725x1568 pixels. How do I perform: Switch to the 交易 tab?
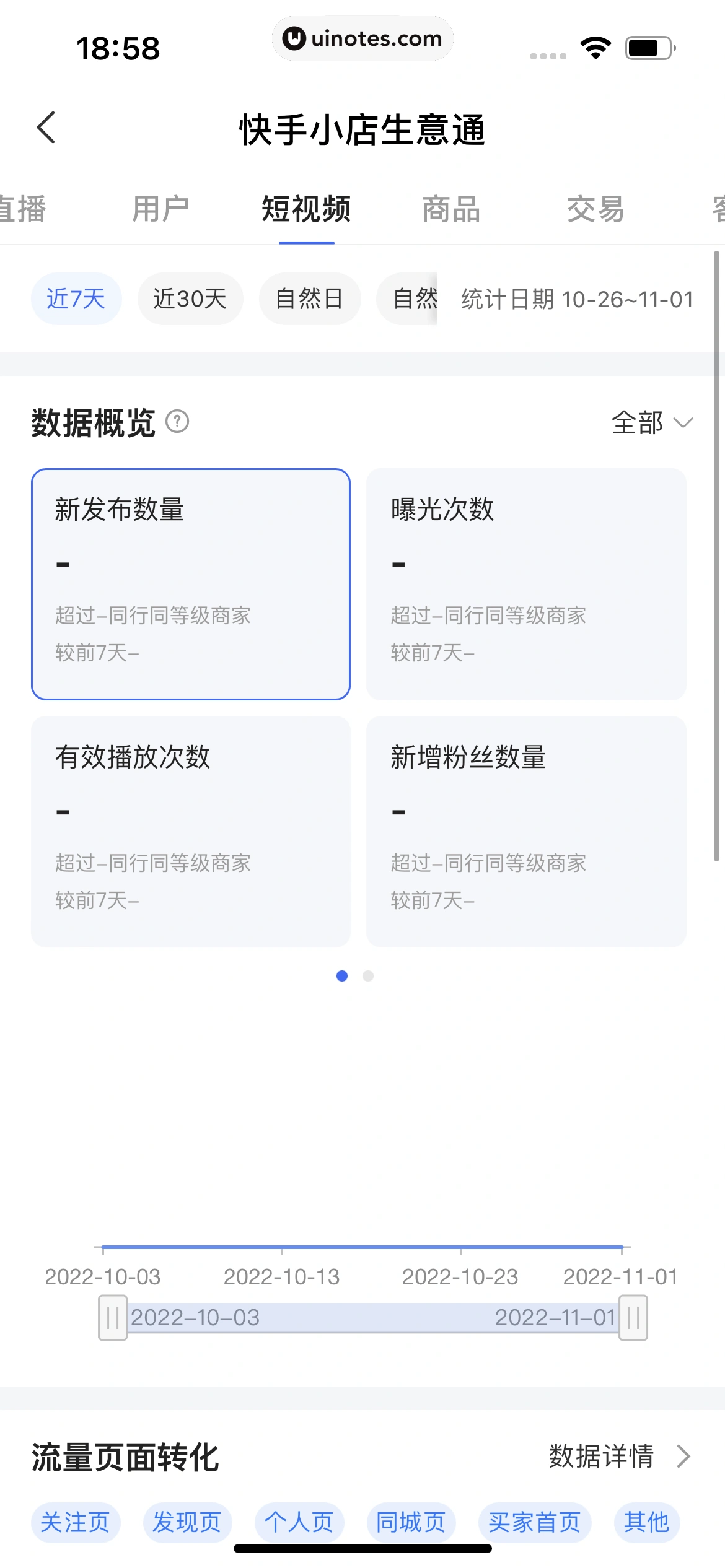595,209
